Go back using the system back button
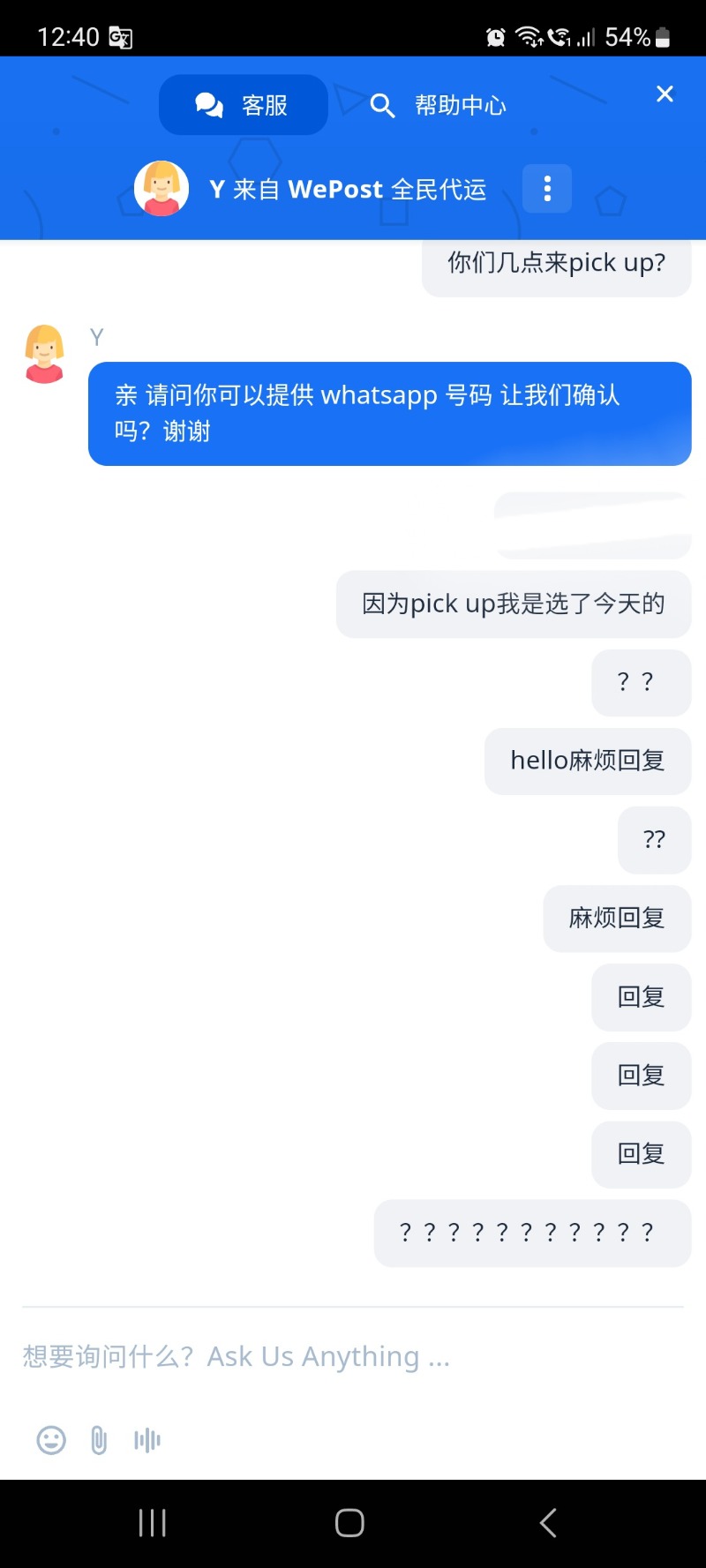Viewport: 706px width, 1568px height. coord(548,1523)
